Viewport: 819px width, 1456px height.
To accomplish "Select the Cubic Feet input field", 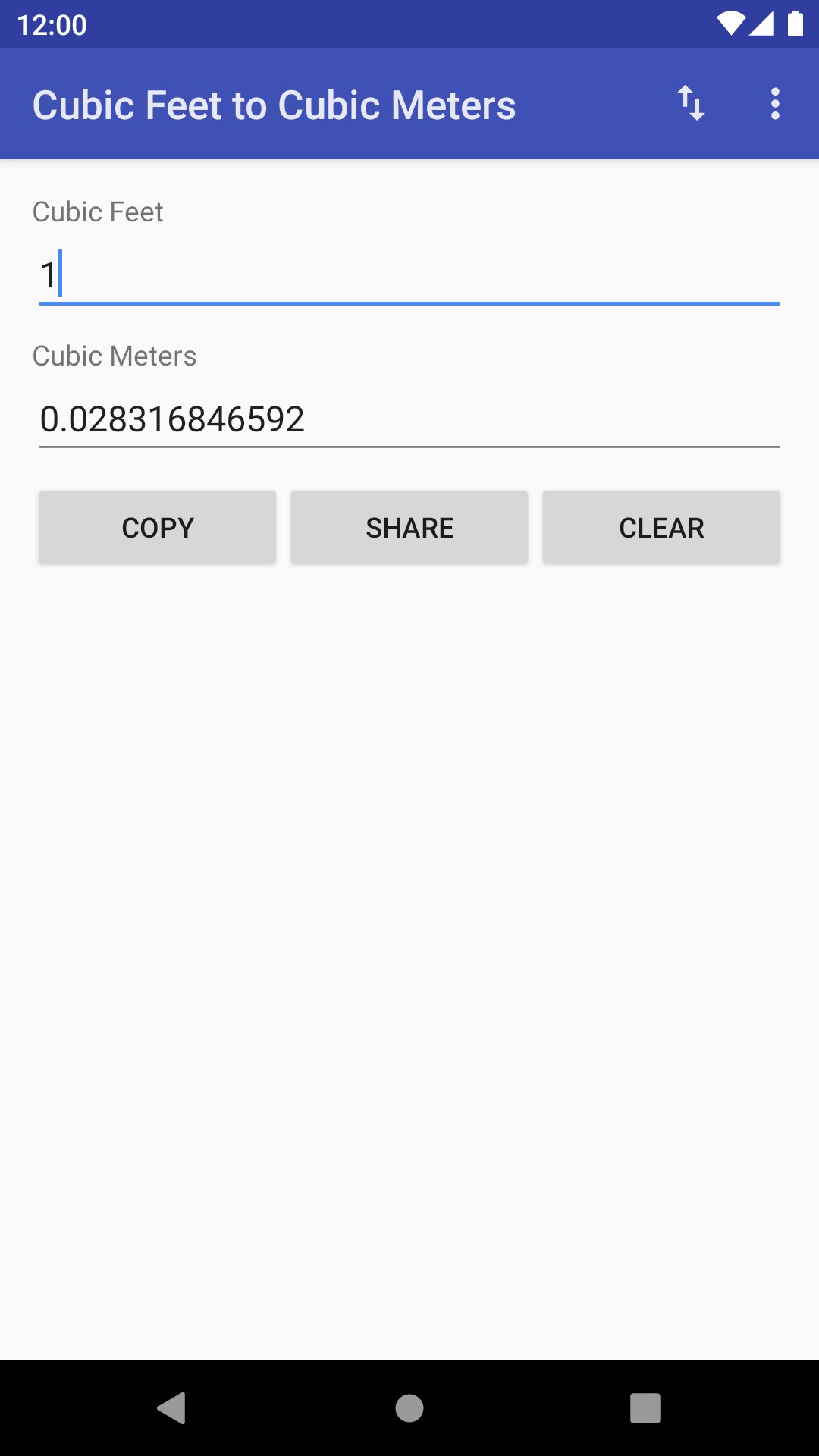I will (409, 275).
